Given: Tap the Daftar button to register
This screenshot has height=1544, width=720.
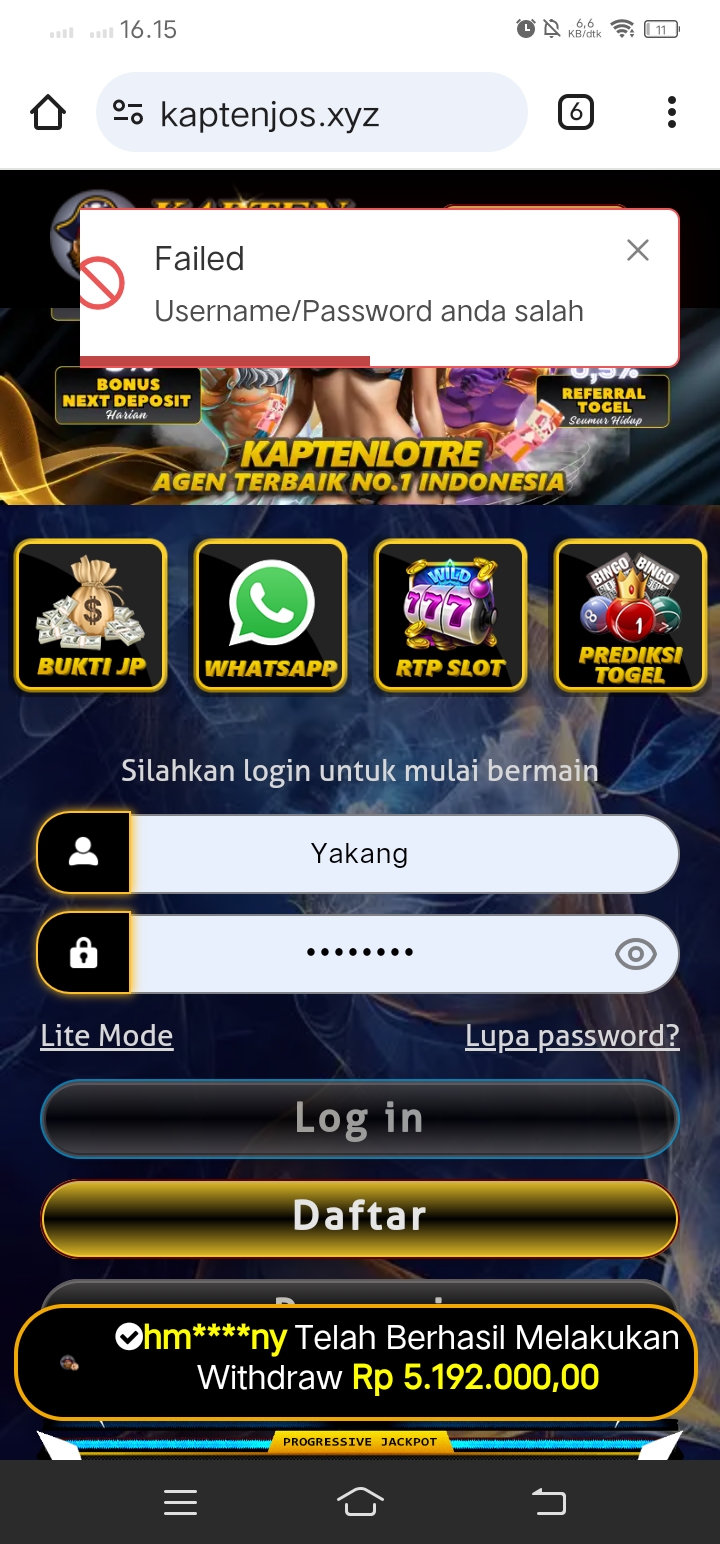Looking at the screenshot, I should pos(359,1217).
